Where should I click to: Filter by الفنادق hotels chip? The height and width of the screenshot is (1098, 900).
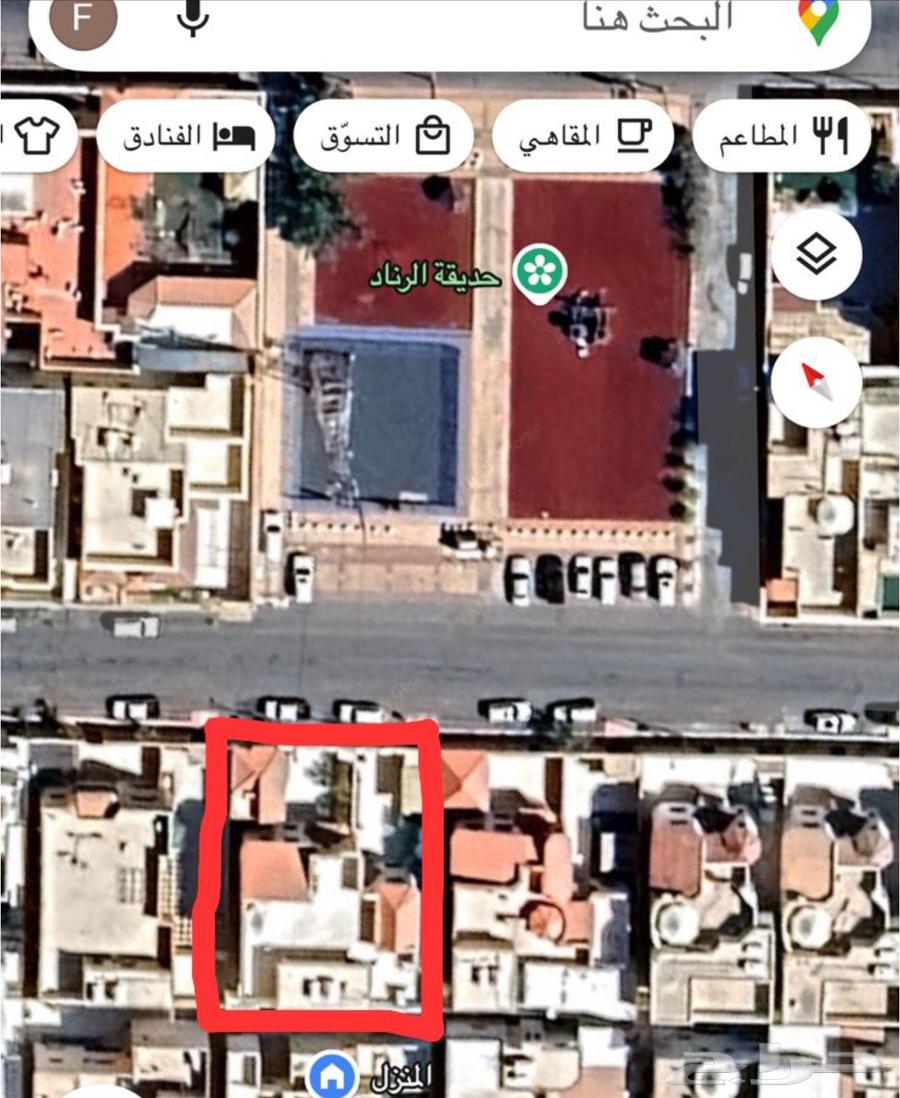186,136
